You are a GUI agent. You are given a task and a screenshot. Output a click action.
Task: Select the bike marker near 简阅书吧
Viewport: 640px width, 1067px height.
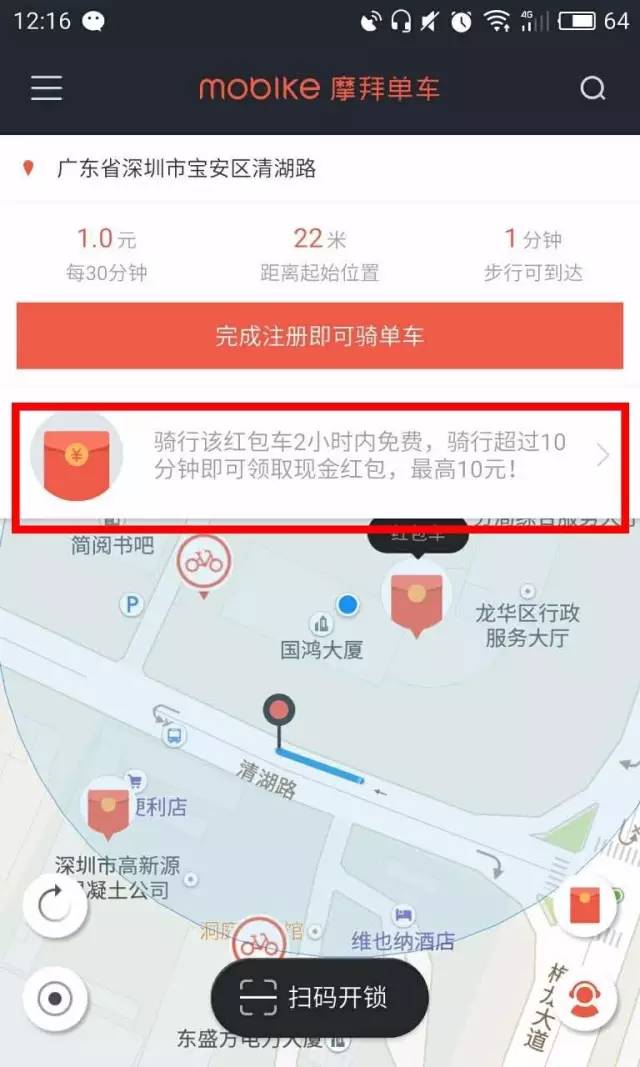(204, 563)
